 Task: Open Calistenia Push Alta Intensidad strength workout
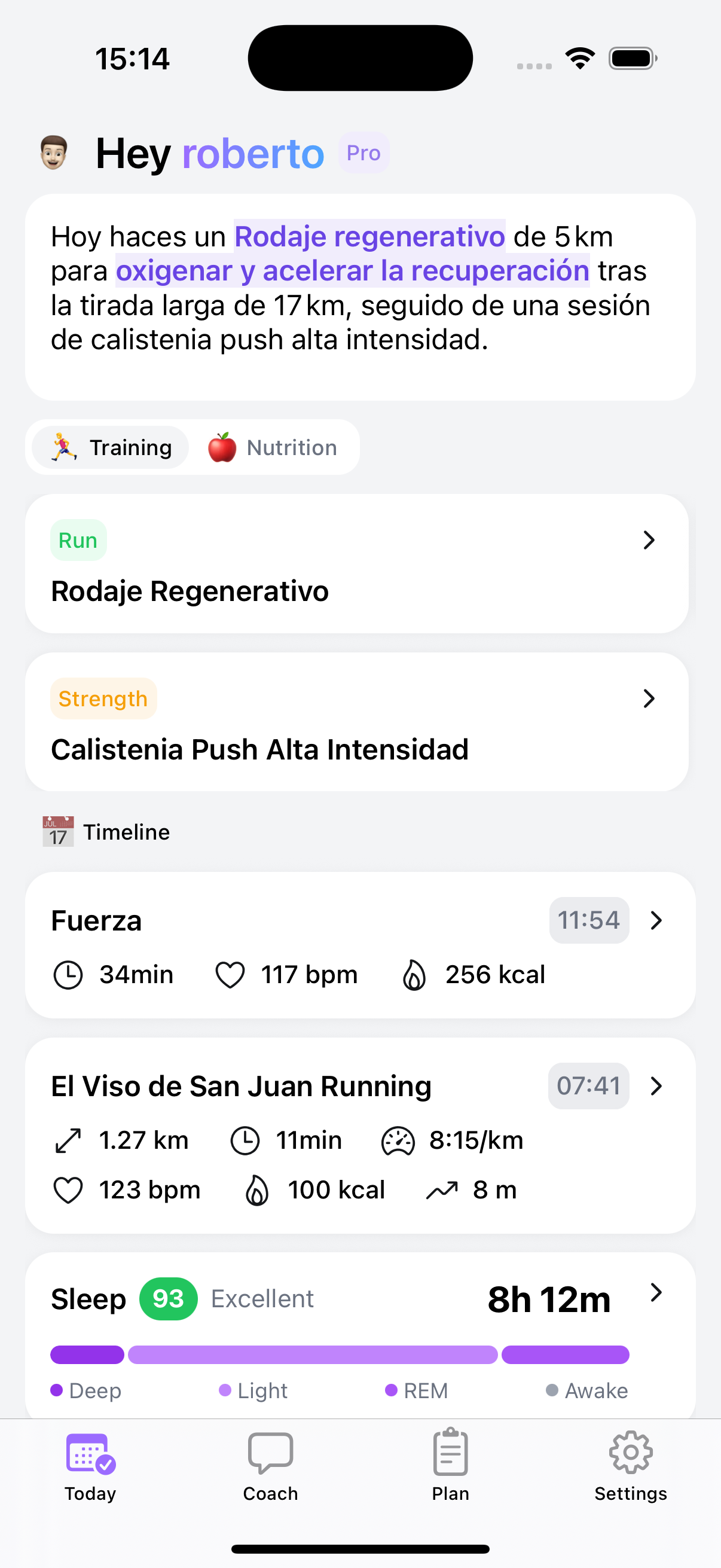click(x=356, y=722)
